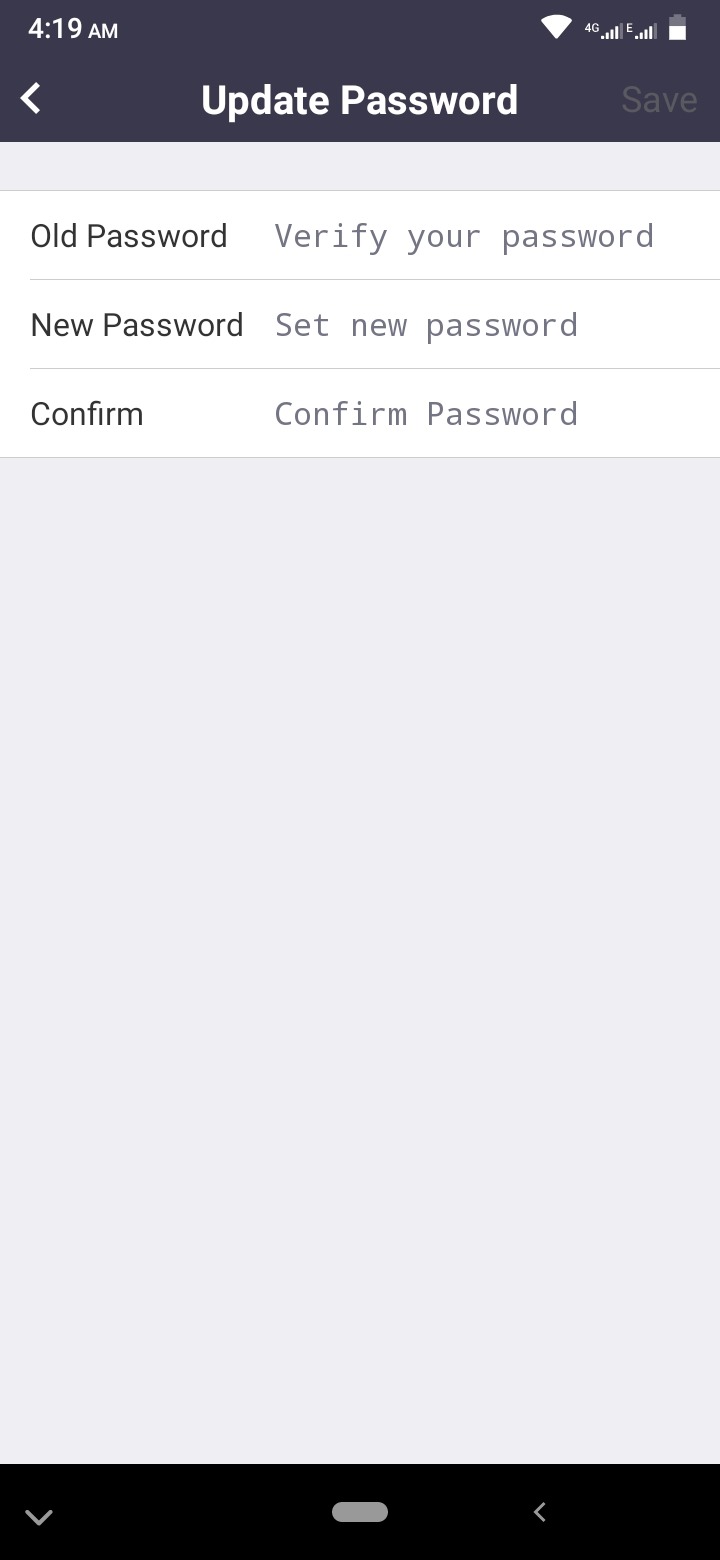Tap Save to update the password

click(659, 100)
